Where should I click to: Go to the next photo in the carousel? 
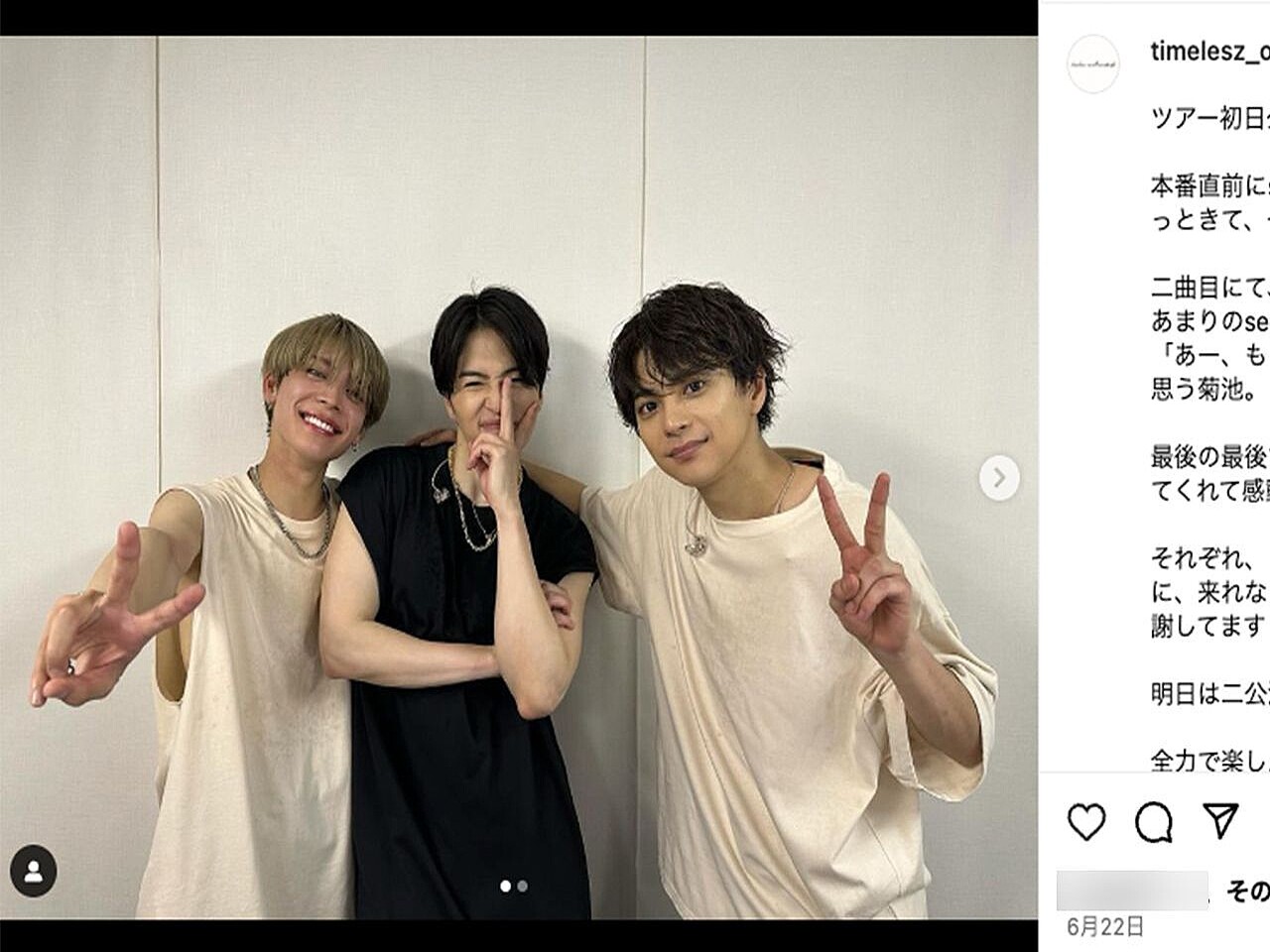998,478
